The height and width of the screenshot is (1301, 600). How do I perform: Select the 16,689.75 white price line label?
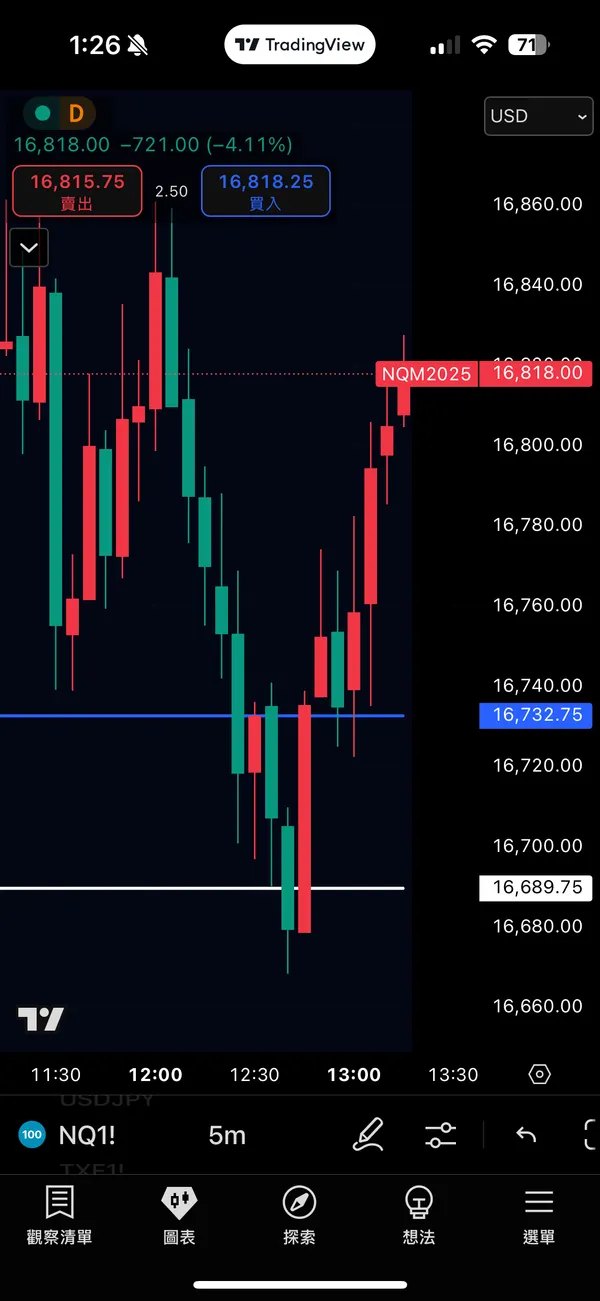click(x=536, y=887)
